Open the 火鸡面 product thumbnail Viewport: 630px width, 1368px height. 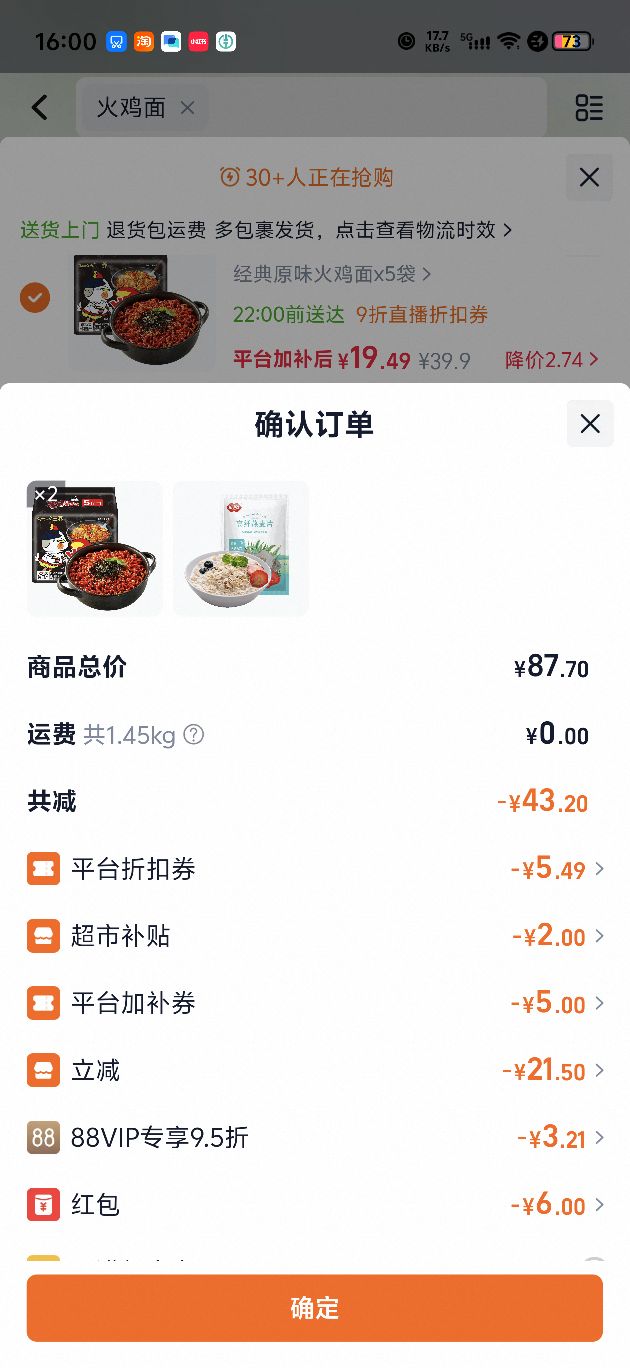tap(95, 548)
